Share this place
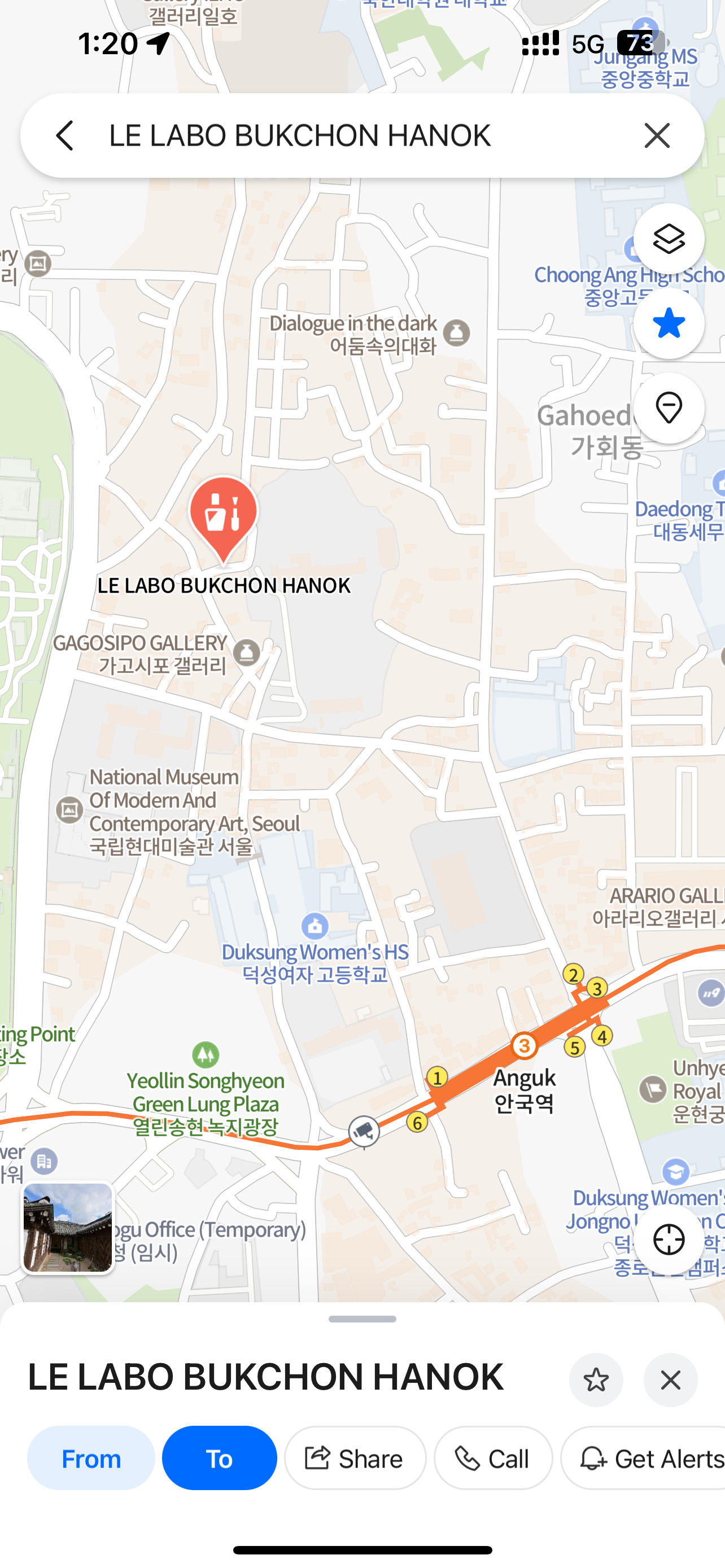This screenshot has width=725, height=1568. pyautogui.click(x=355, y=1458)
